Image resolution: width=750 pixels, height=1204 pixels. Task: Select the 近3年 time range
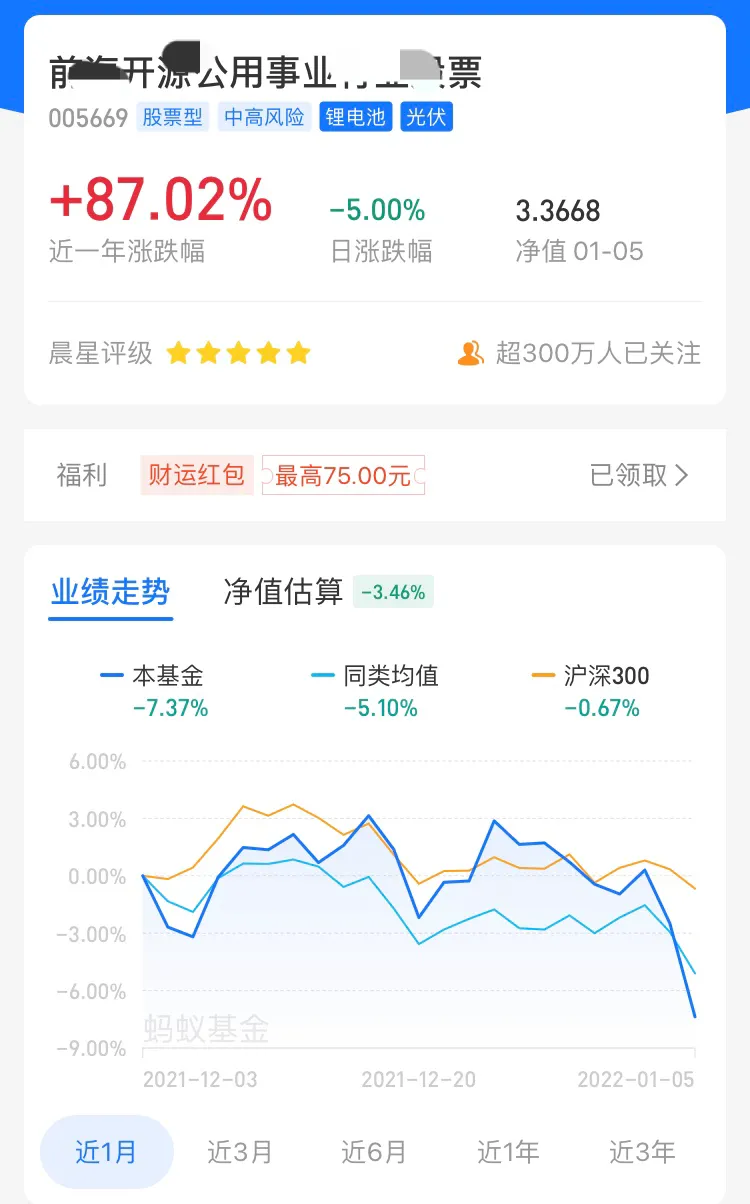click(x=642, y=1152)
